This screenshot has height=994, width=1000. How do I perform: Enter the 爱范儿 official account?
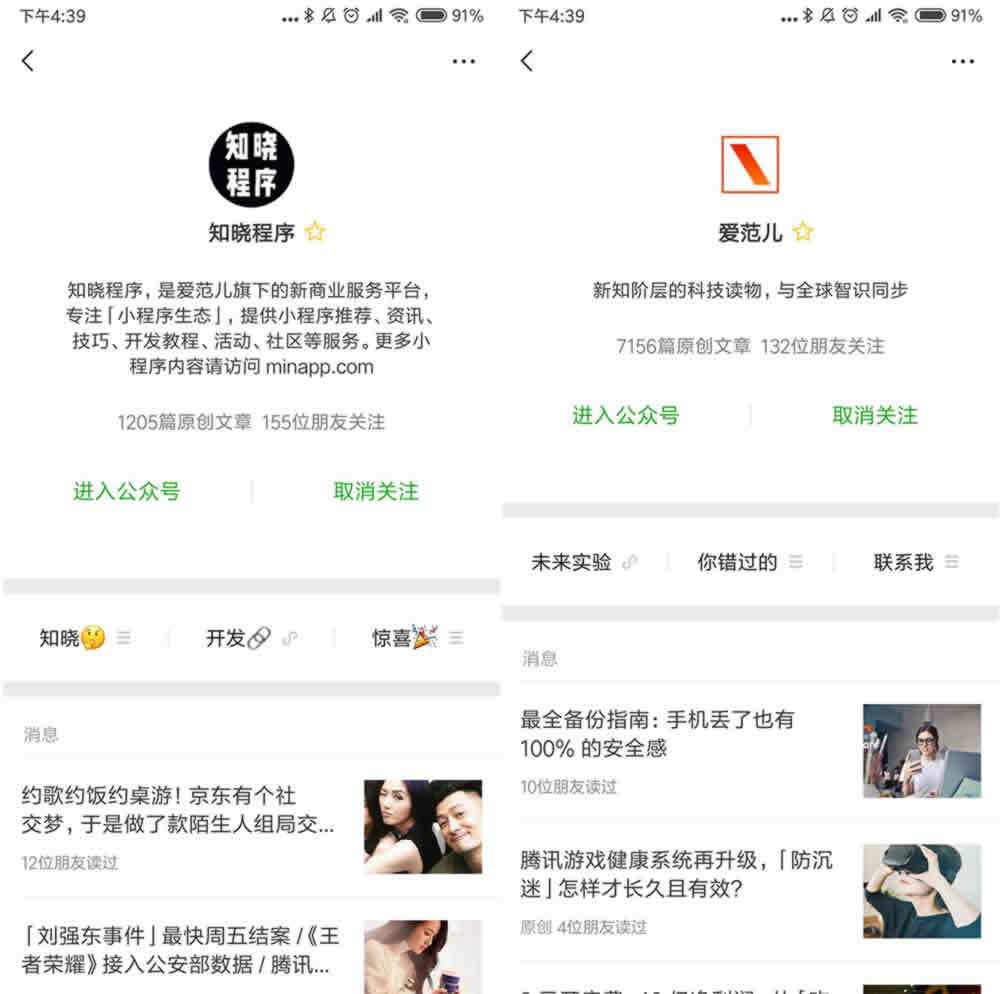tap(625, 416)
